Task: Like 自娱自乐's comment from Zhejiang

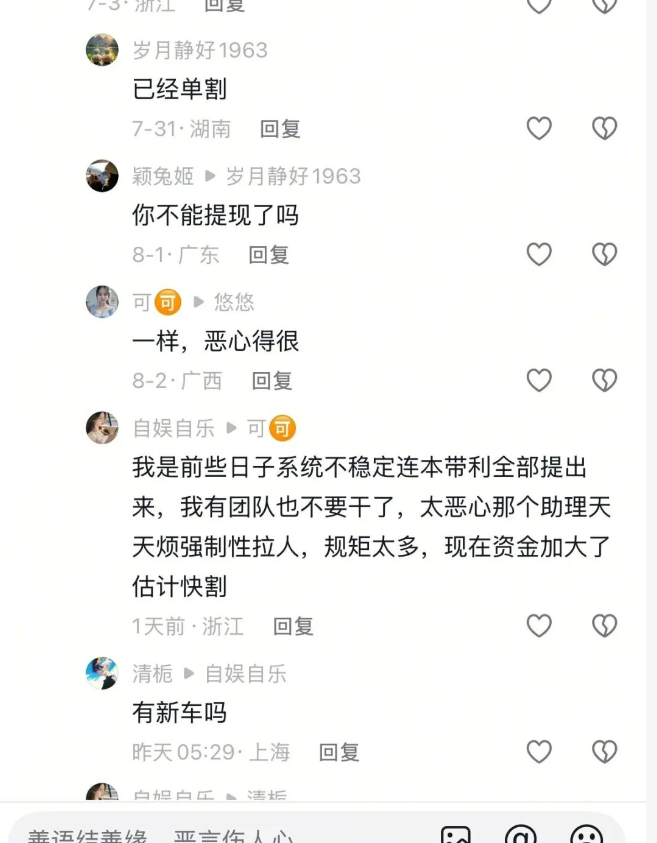Action: (539, 626)
